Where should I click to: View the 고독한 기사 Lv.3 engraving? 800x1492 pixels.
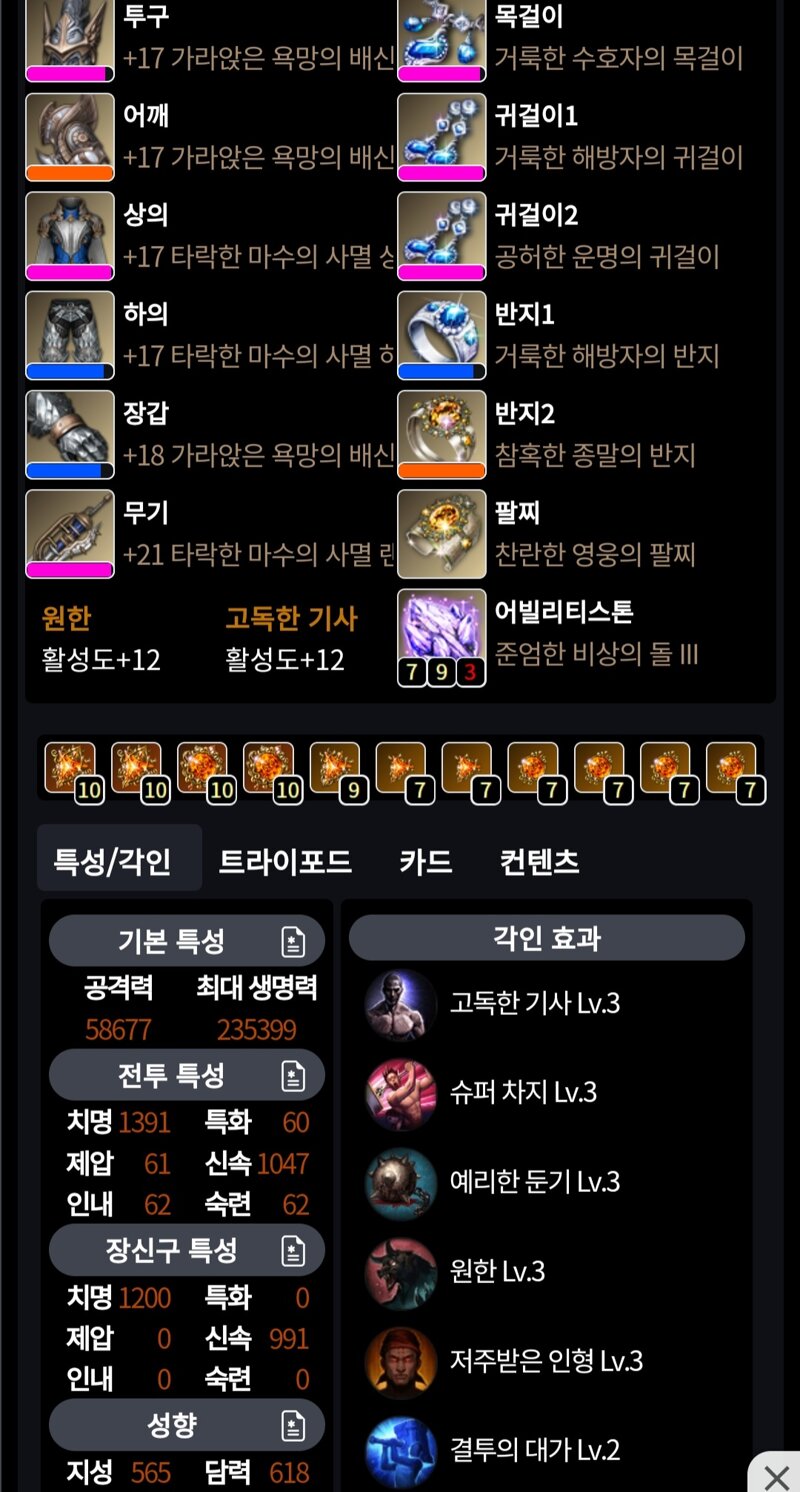click(x=534, y=1003)
